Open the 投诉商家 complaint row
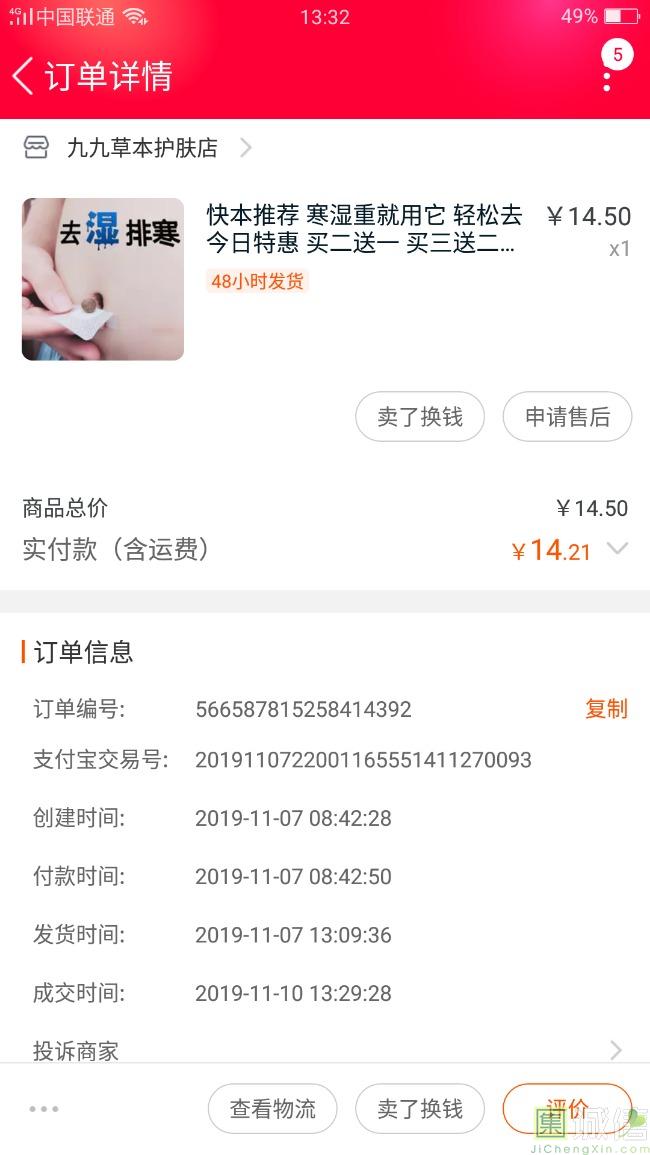The width and height of the screenshot is (650, 1155). click(325, 1050)
